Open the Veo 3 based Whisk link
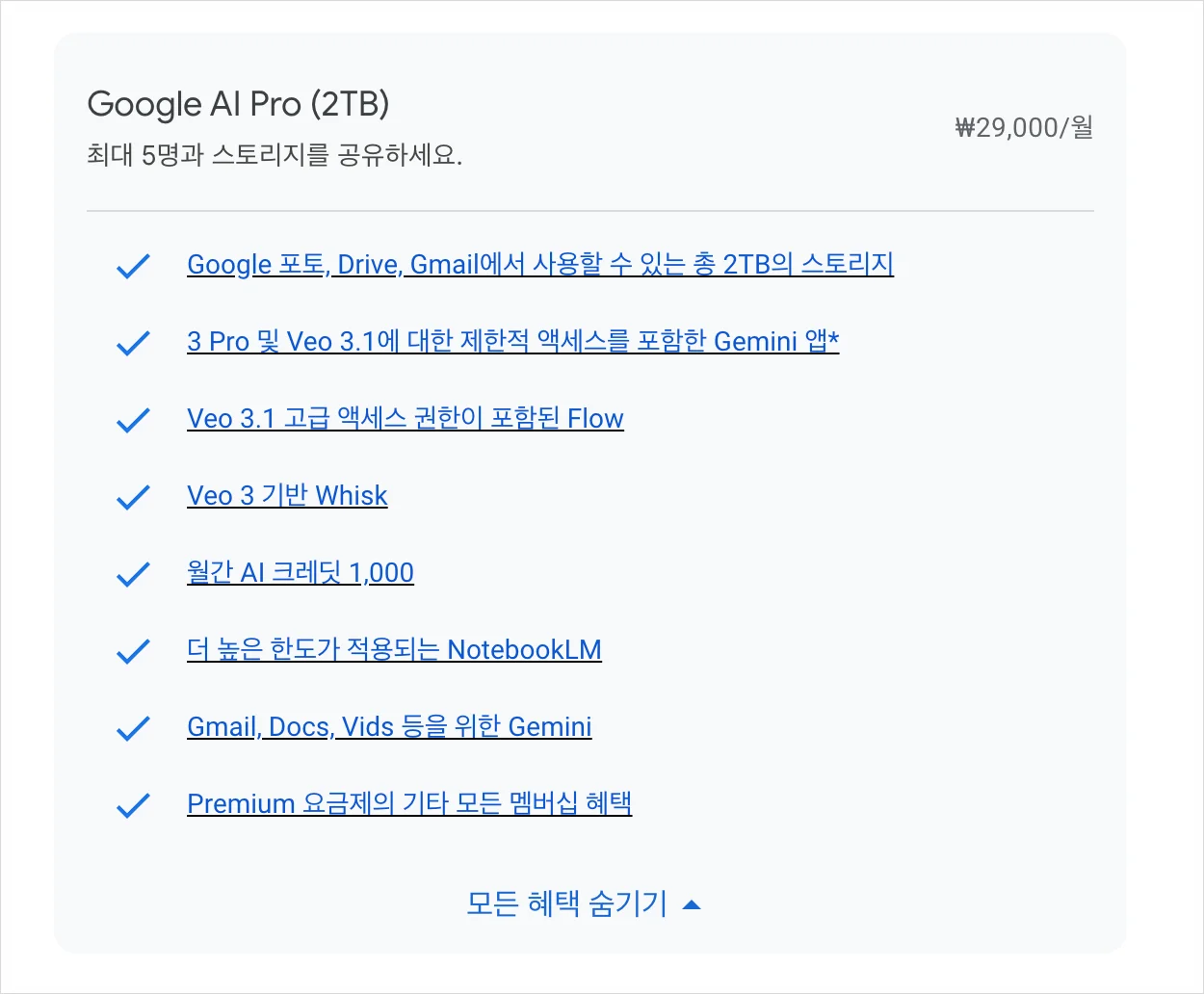Screen dimensions: 1204x994 coord(287,495)
